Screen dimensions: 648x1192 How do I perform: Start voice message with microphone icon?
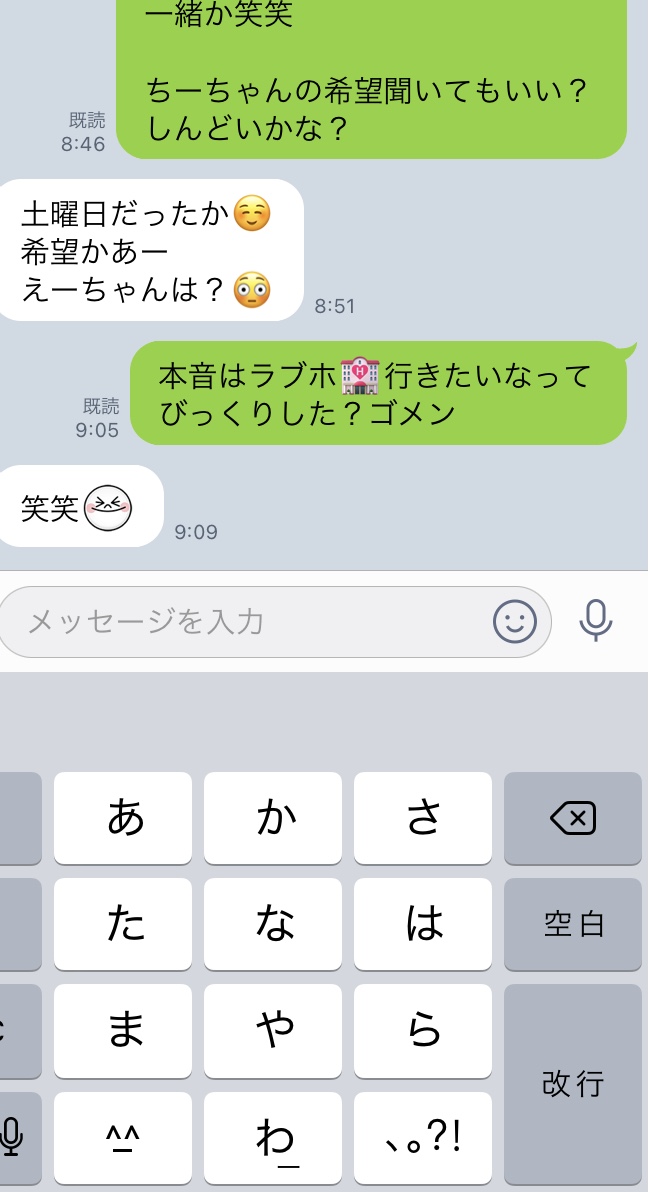596,621
